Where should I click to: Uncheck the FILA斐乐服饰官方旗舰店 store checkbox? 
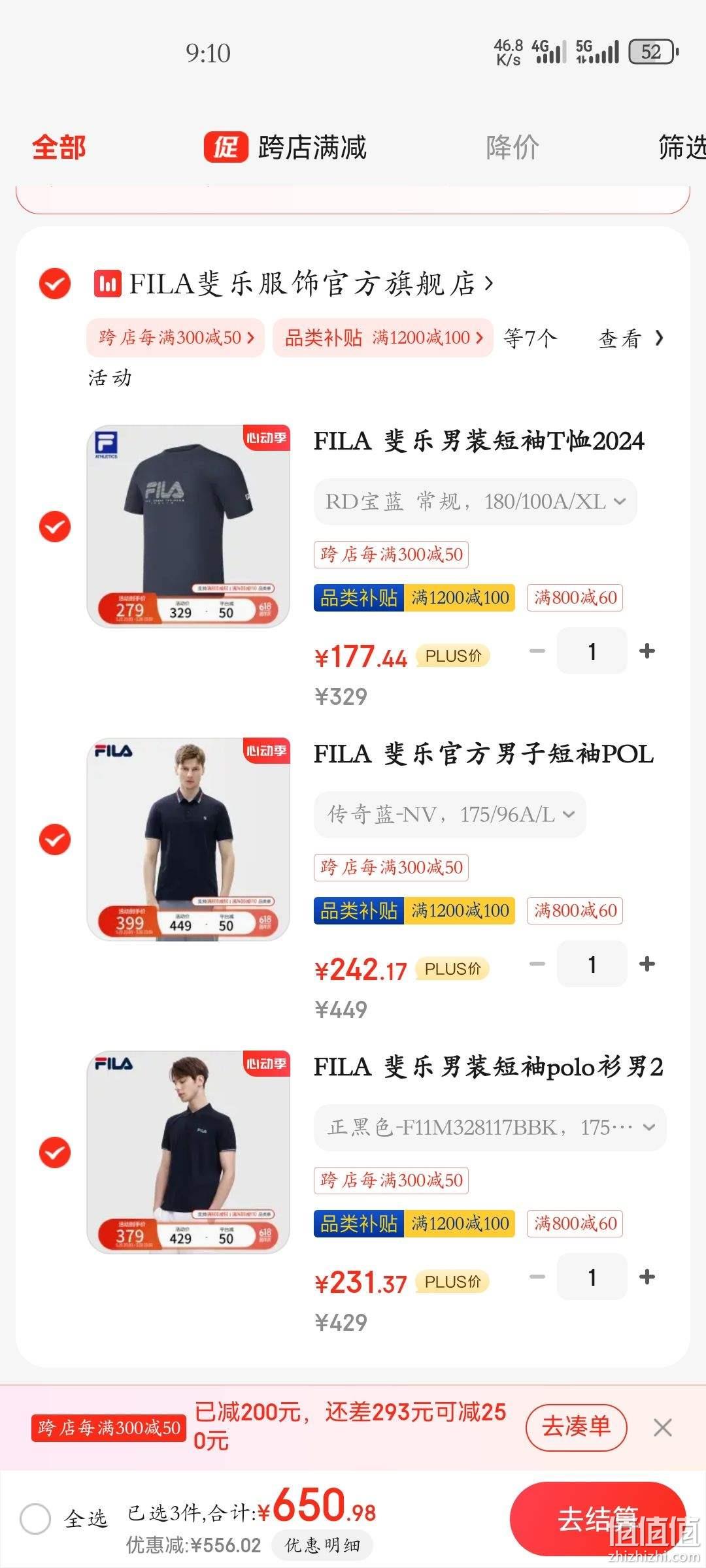pyautogui.click(x=55, y=284)
